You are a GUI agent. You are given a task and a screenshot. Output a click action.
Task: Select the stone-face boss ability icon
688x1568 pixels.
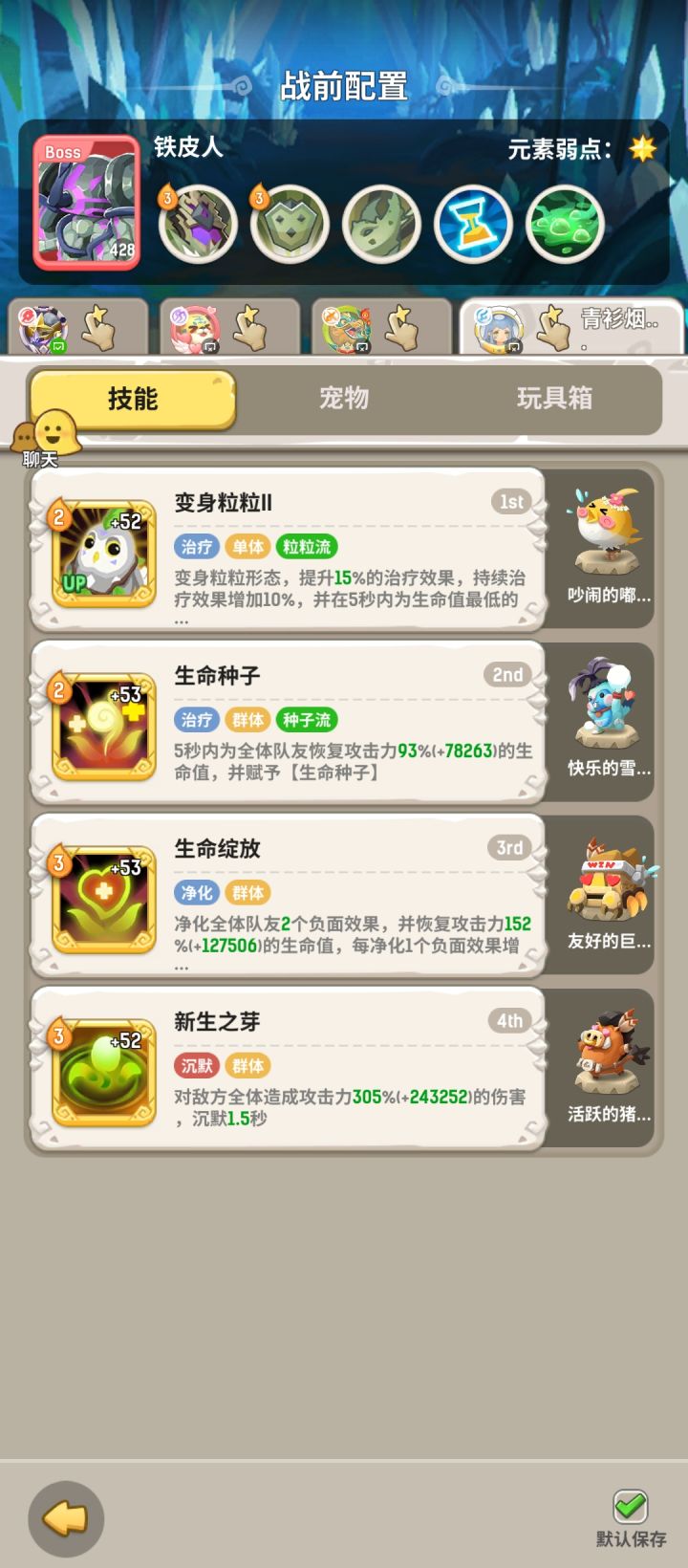tap(289, 225)
